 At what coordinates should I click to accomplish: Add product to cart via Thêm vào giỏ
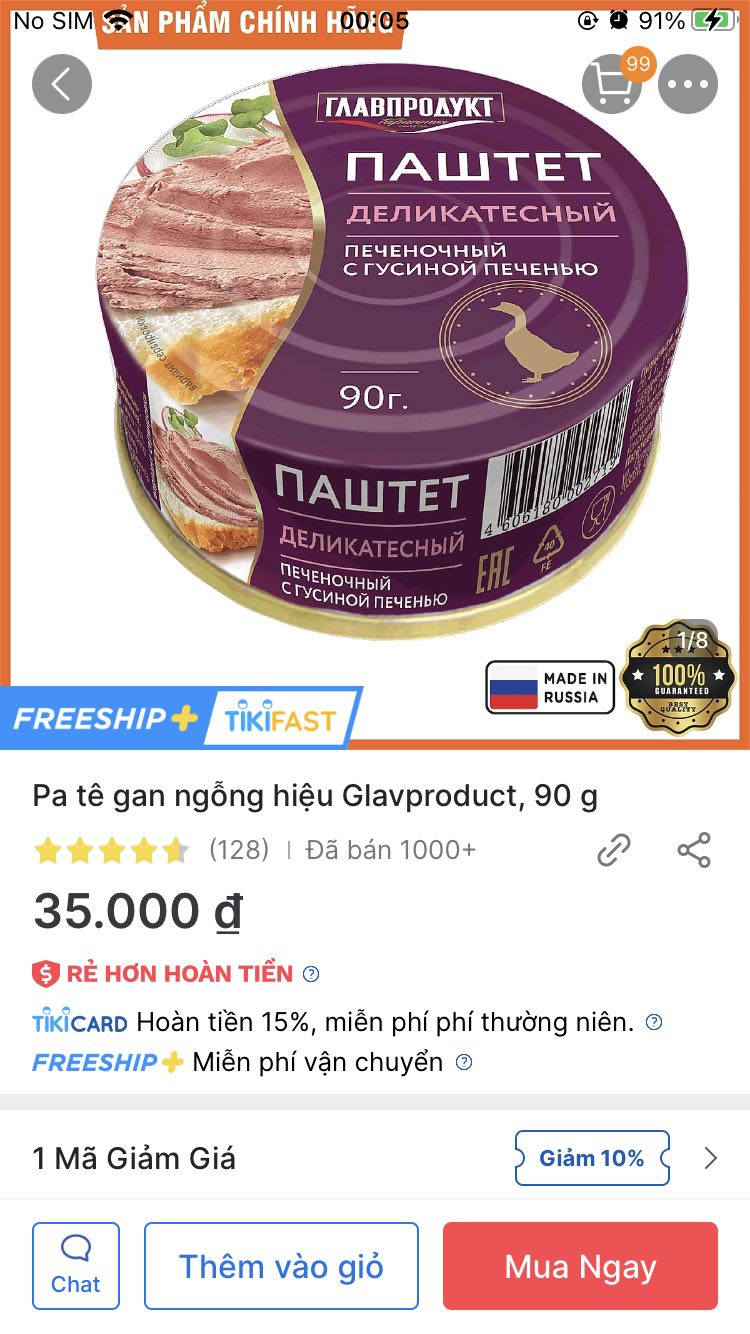click(x=281, y=1265)
